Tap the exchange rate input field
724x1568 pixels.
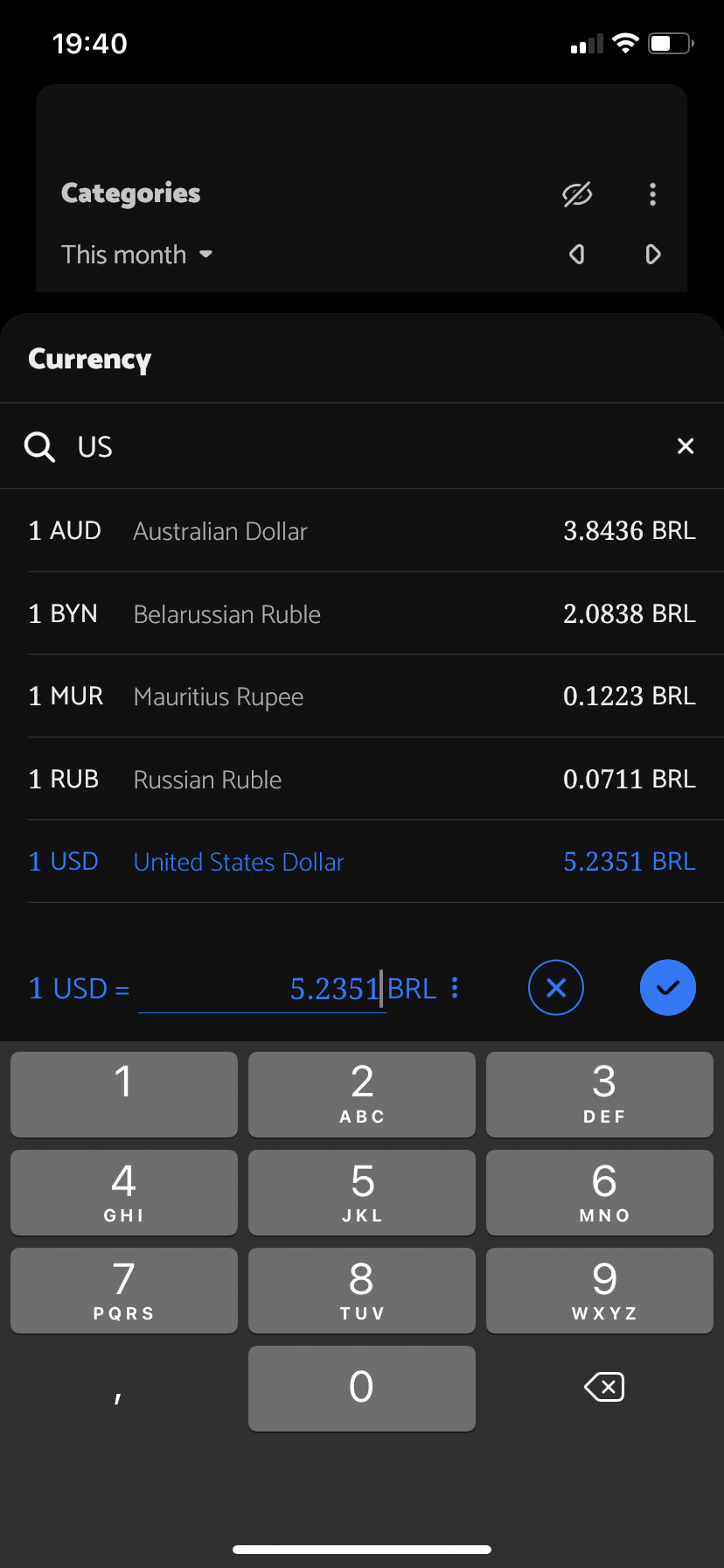tap(262, 988)
